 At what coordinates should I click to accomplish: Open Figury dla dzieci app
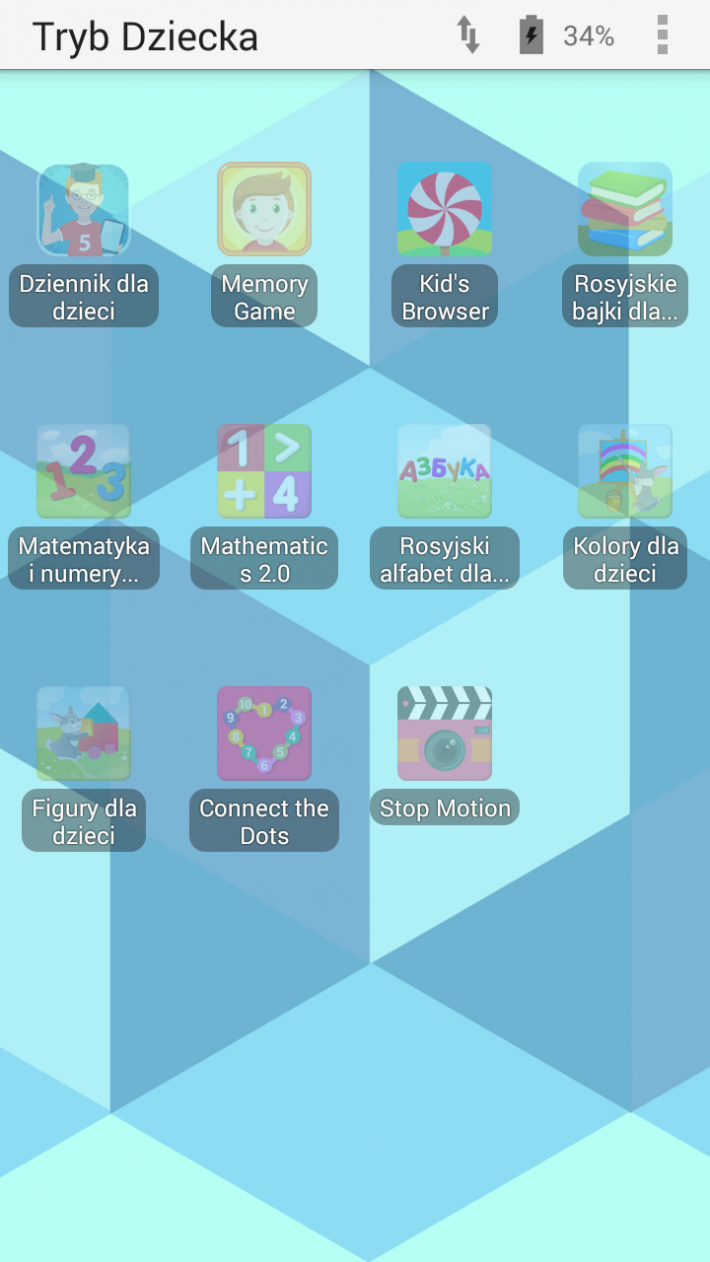(84, 734)
